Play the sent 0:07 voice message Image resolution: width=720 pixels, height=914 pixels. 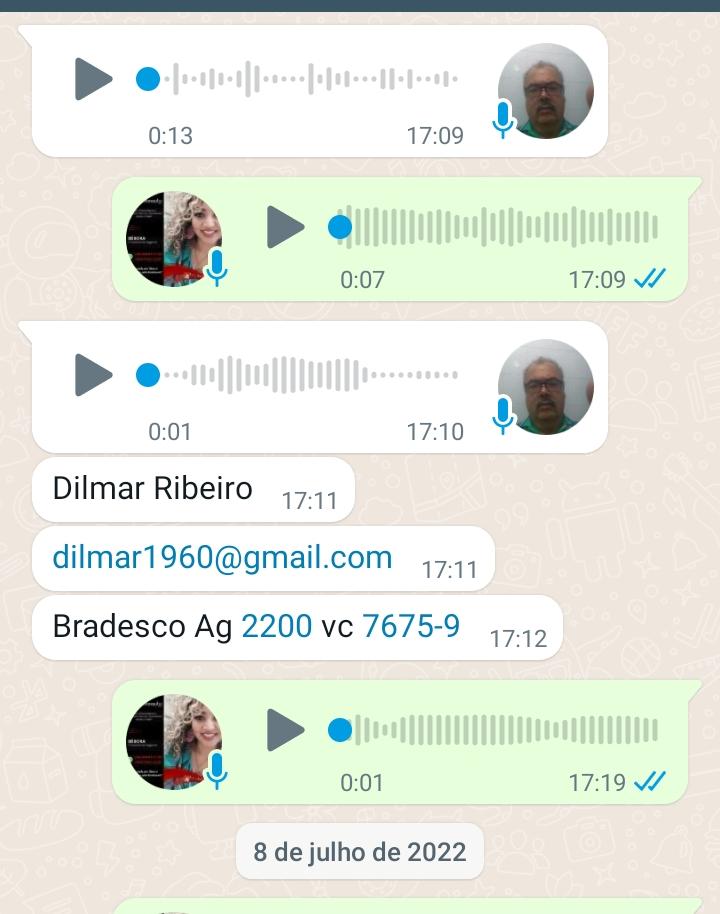coord(285,228)
